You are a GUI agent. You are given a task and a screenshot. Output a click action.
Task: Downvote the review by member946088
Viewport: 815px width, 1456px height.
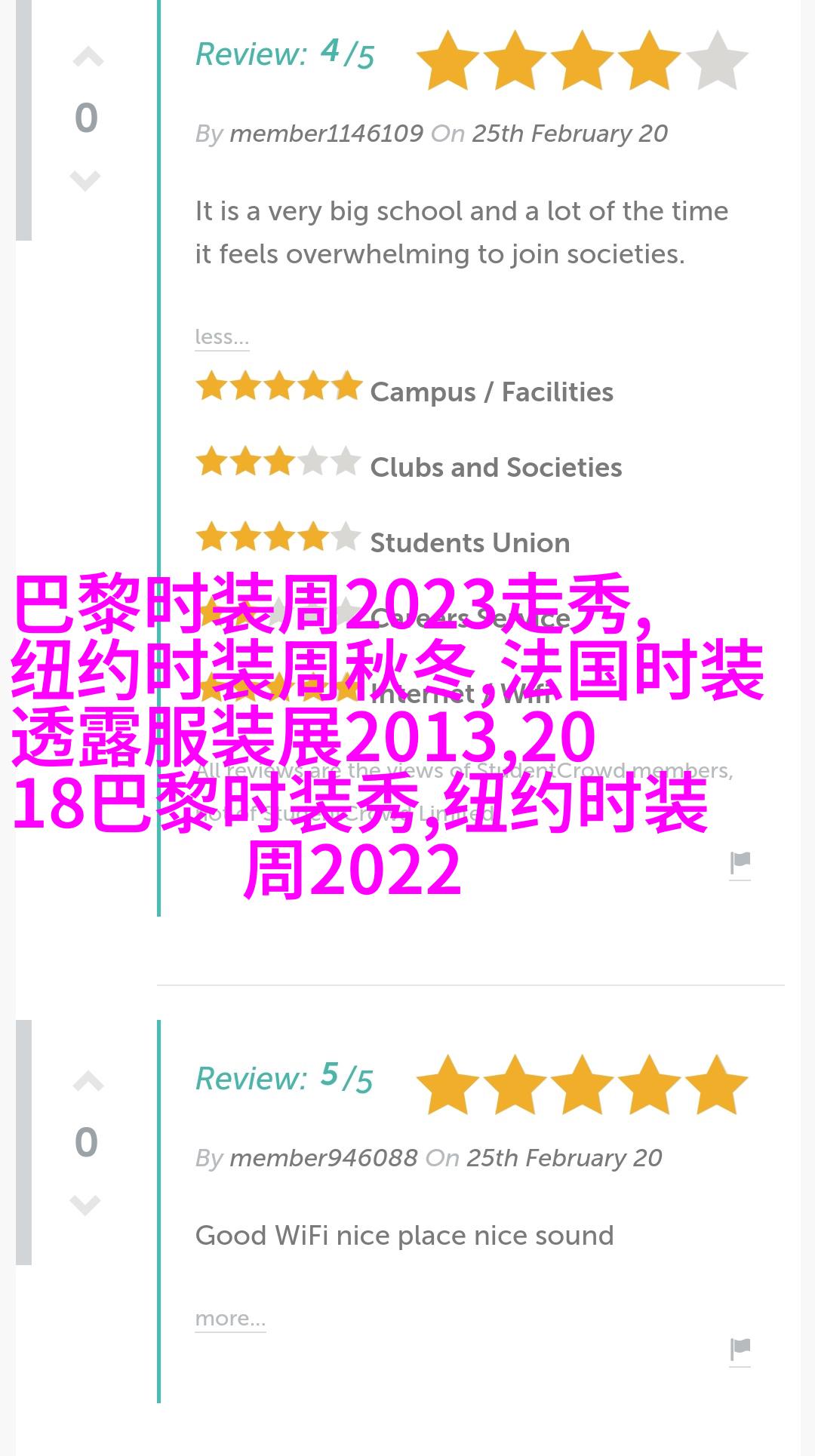pos(85,1203)
